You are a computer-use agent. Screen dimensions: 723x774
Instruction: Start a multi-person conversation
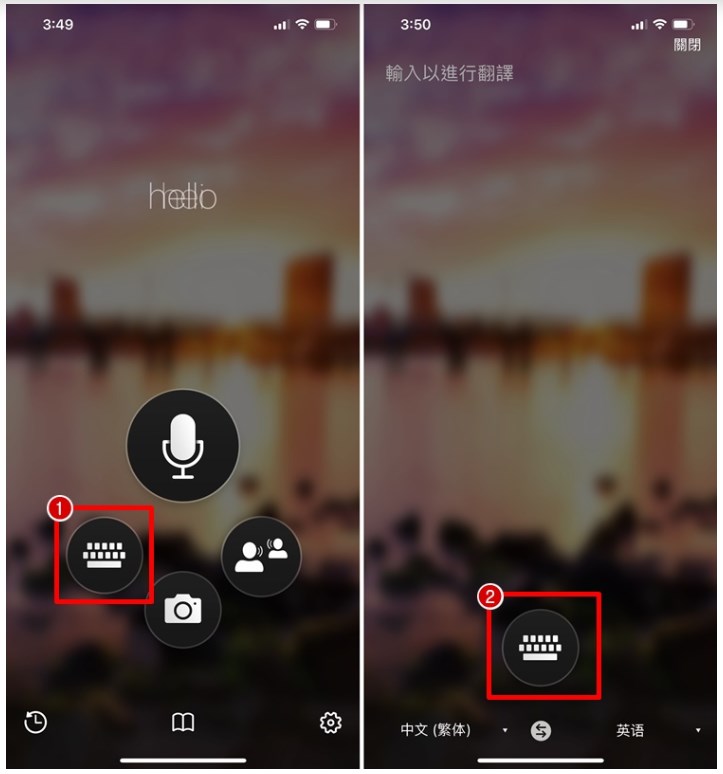[260, 554]
